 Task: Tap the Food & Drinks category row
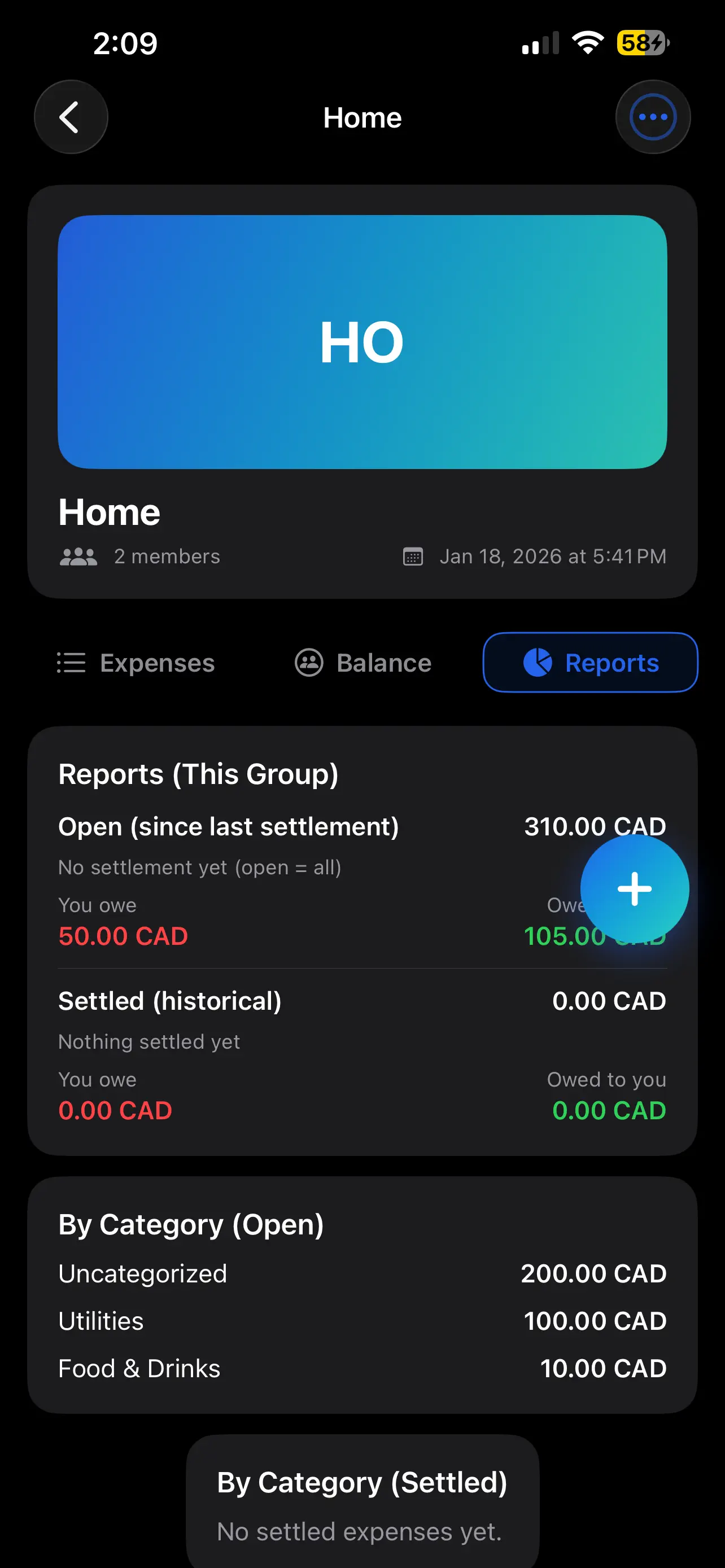pyautogui.click(x=361, y=1368)
